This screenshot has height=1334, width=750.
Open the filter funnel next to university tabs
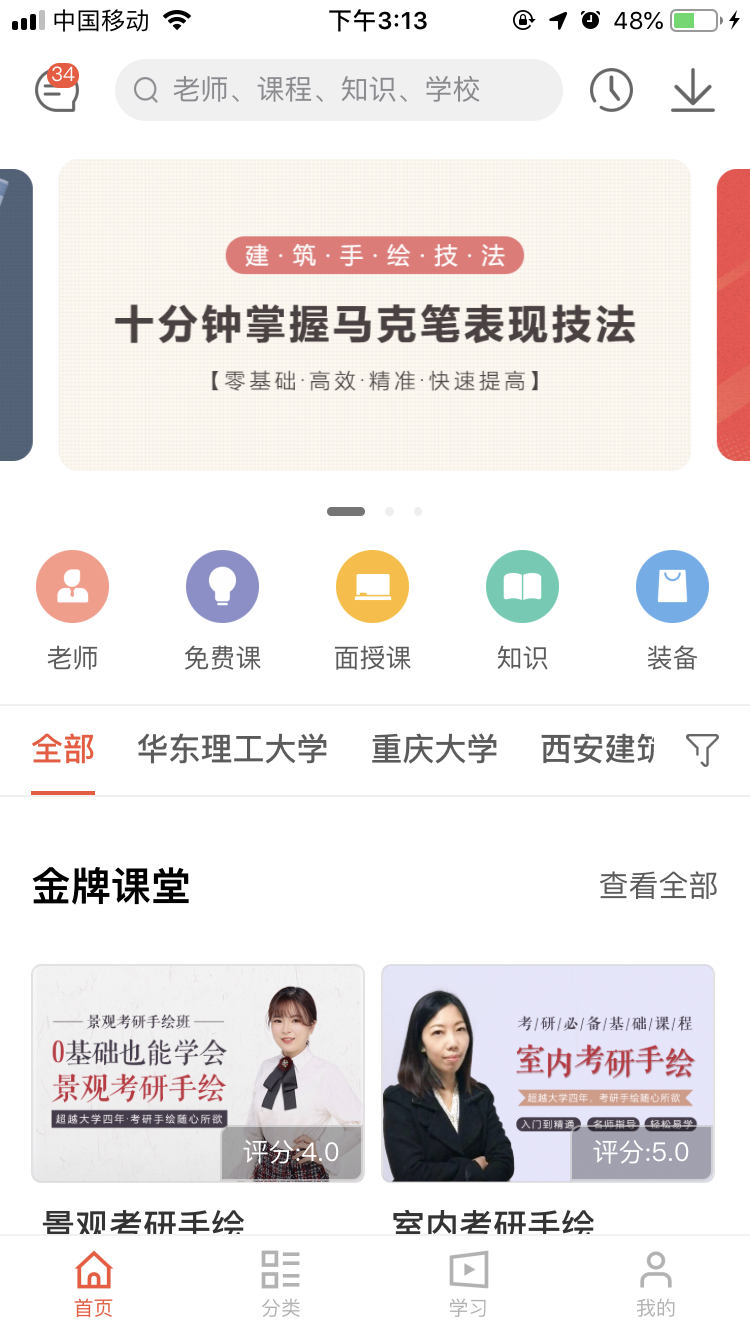(x=703, y=750)
